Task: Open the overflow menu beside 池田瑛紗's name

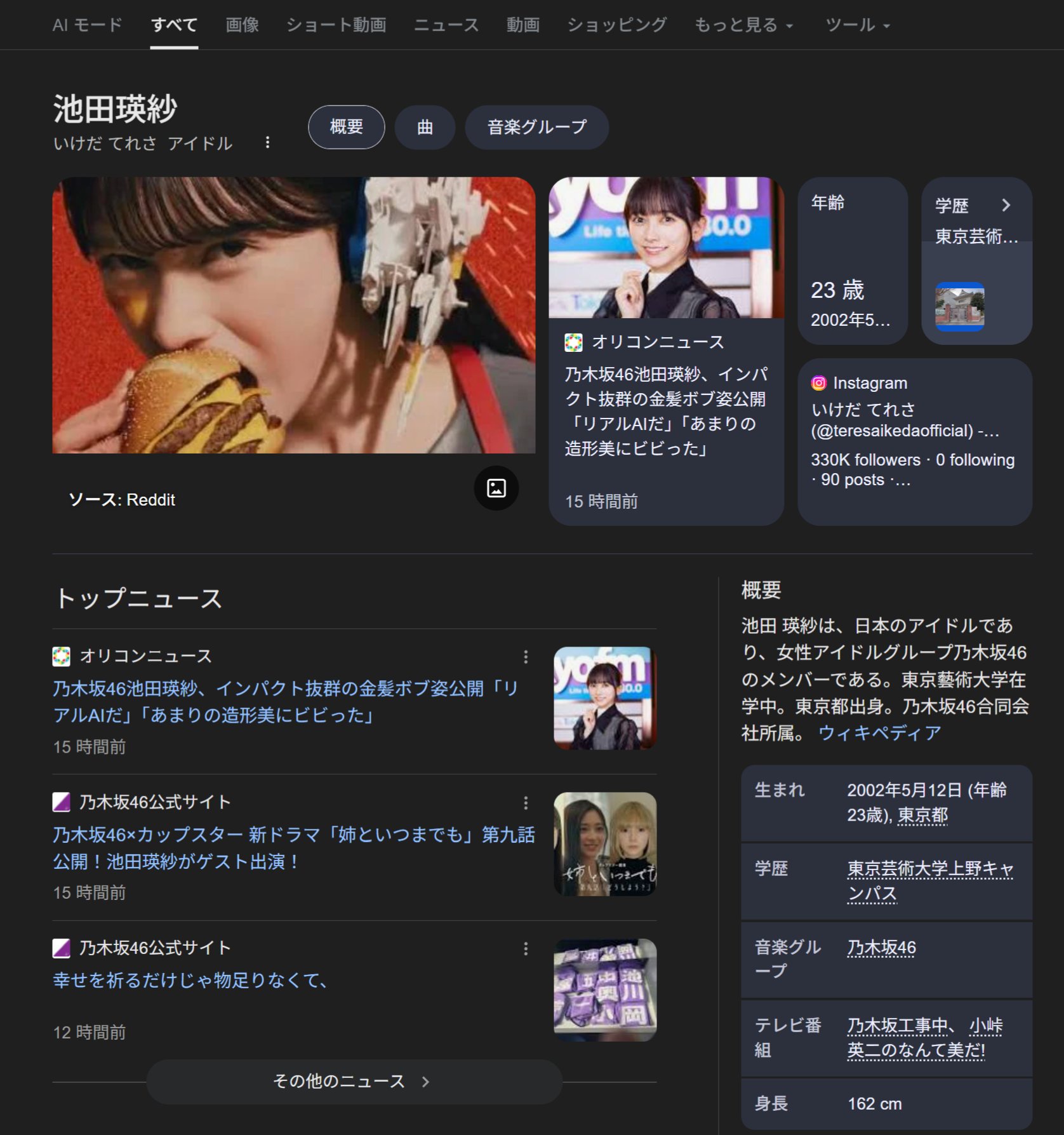Action: [x=267, y=142]
